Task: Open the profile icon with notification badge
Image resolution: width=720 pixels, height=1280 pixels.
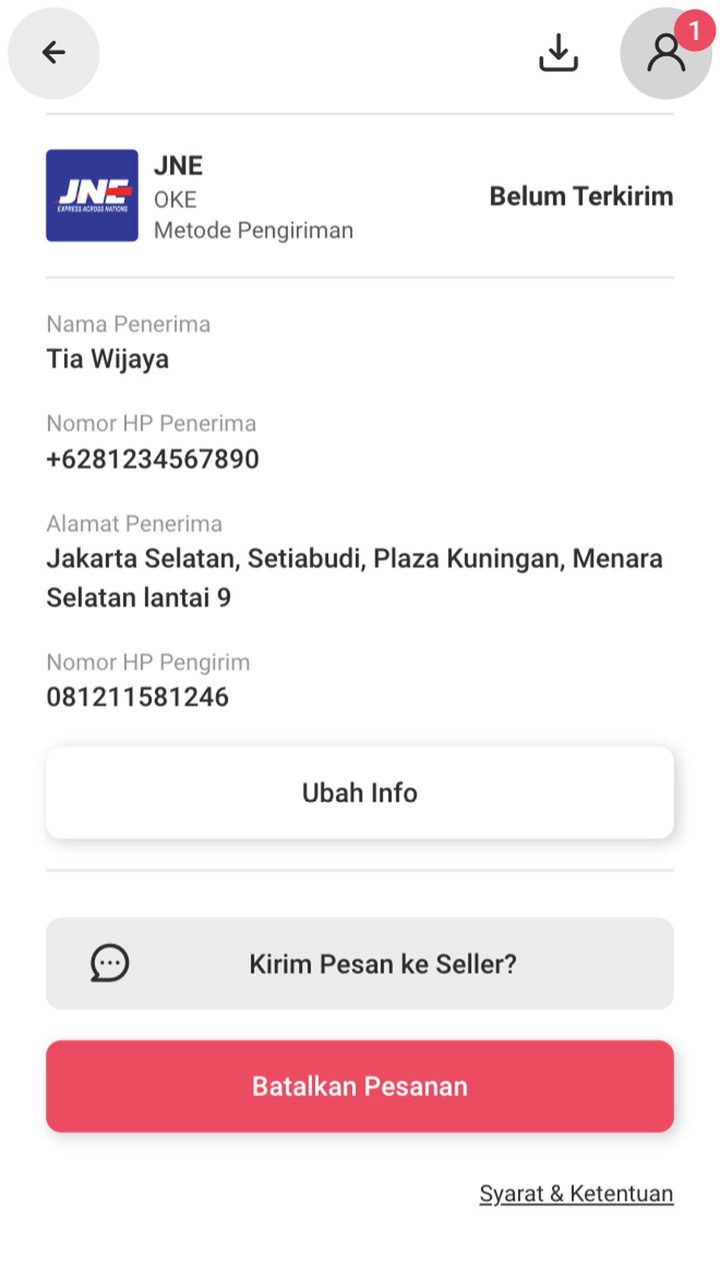Action: tap(665, 53)
